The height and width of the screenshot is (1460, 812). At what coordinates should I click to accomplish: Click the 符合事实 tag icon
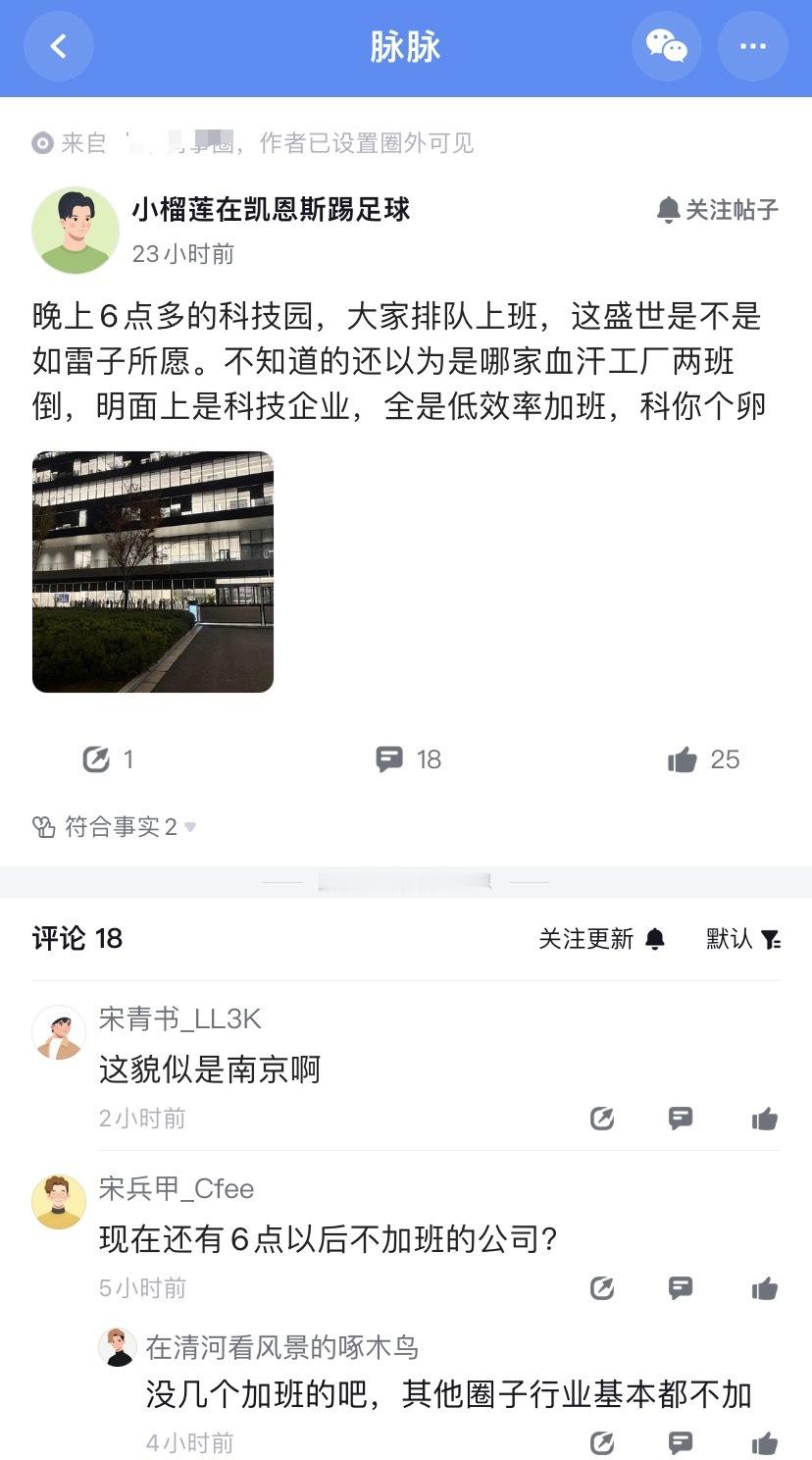coord(43,827)
